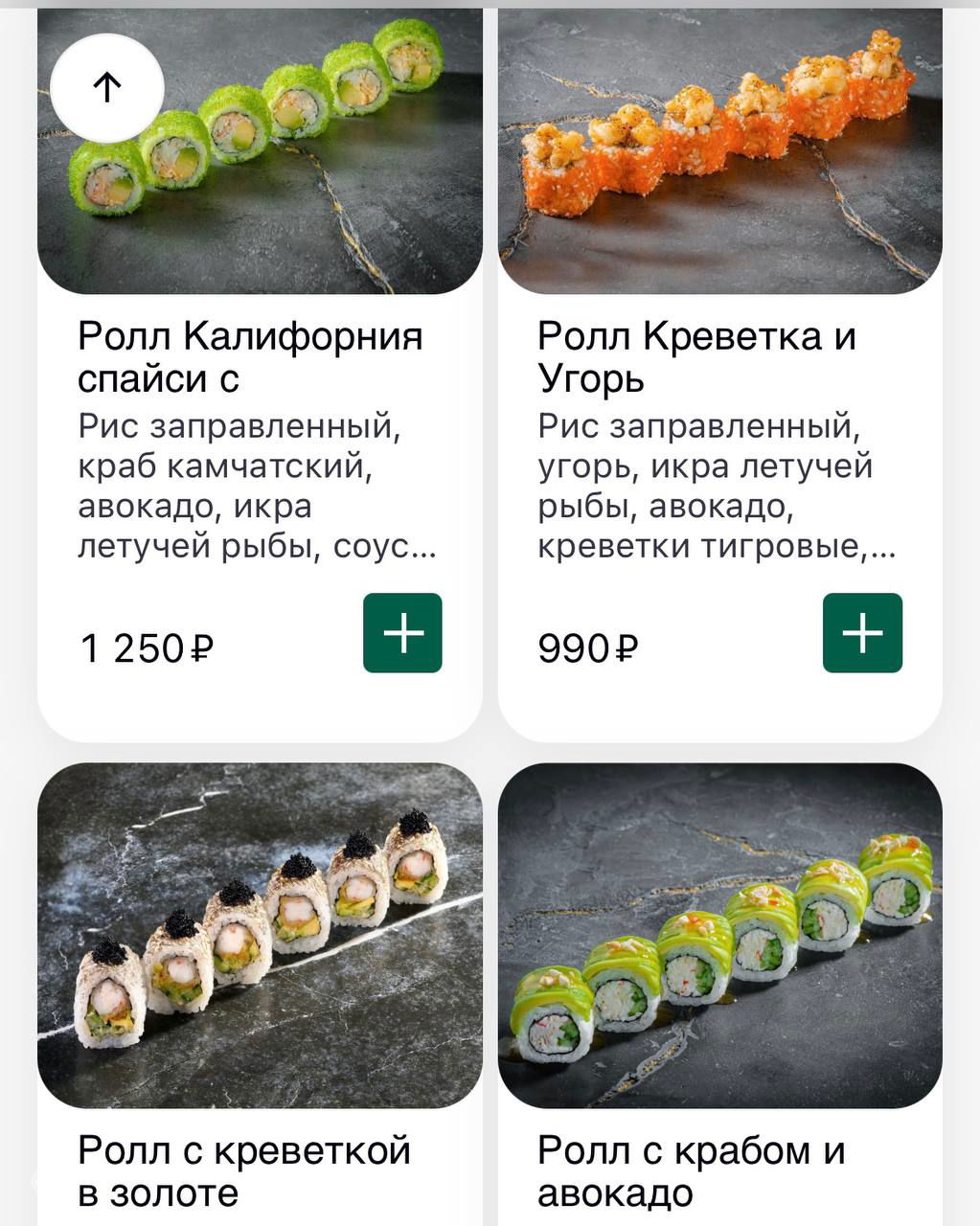Click the green add button under the green roll

(402, 631)
